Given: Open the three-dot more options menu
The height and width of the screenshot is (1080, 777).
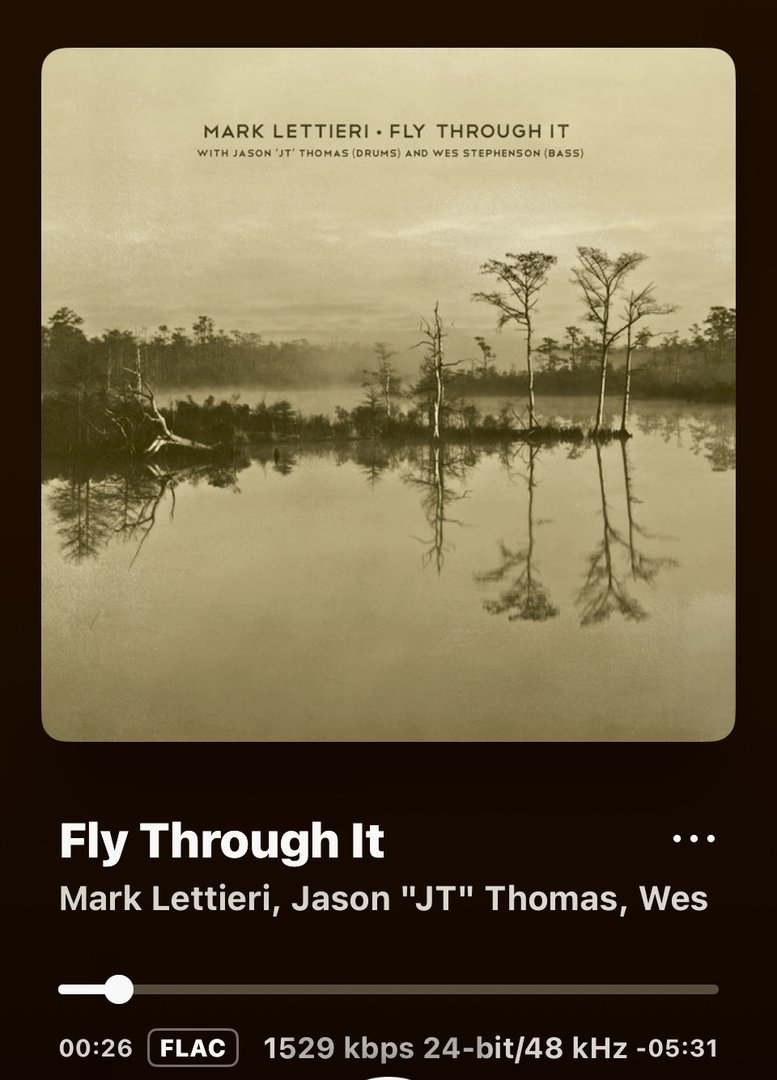Looking at the screenshot, I should tap(694, 840).
